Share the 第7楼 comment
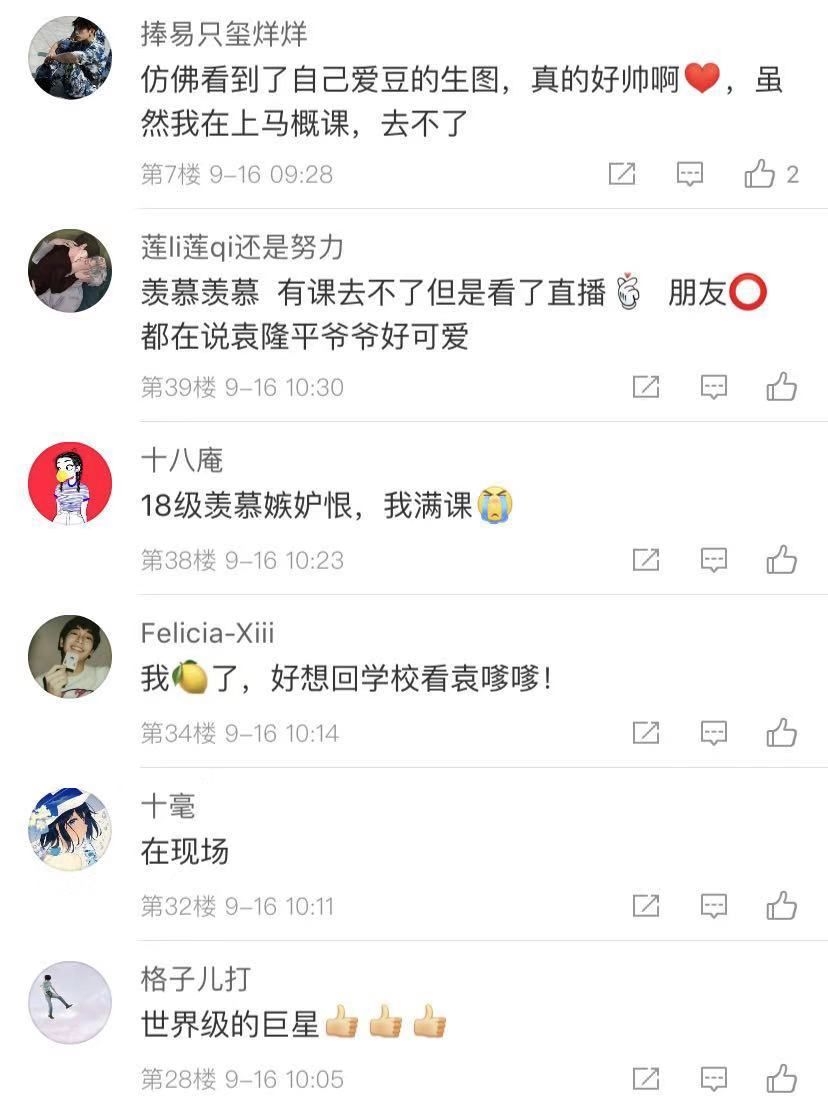The width and height of the screenshot is (828, 1107). [622, 174]
